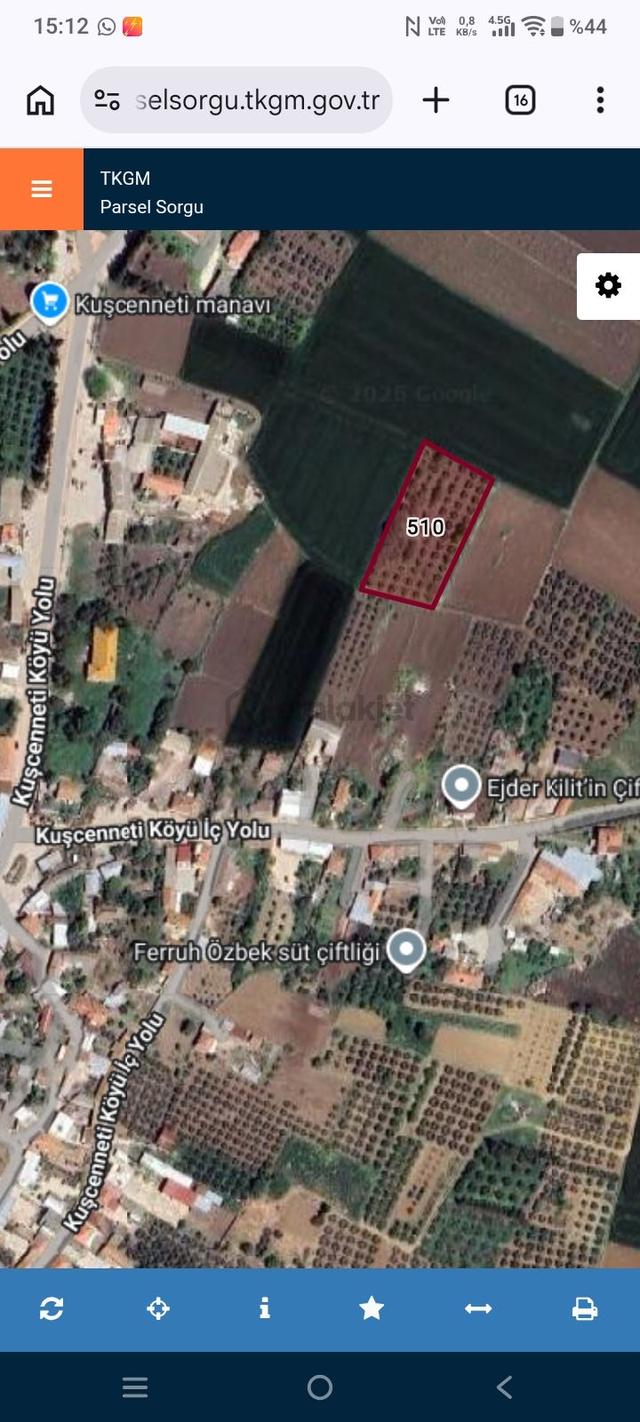Refresh the map using the reload icon
Viewport: 640px width, 1422px height.
(52, 1308)
